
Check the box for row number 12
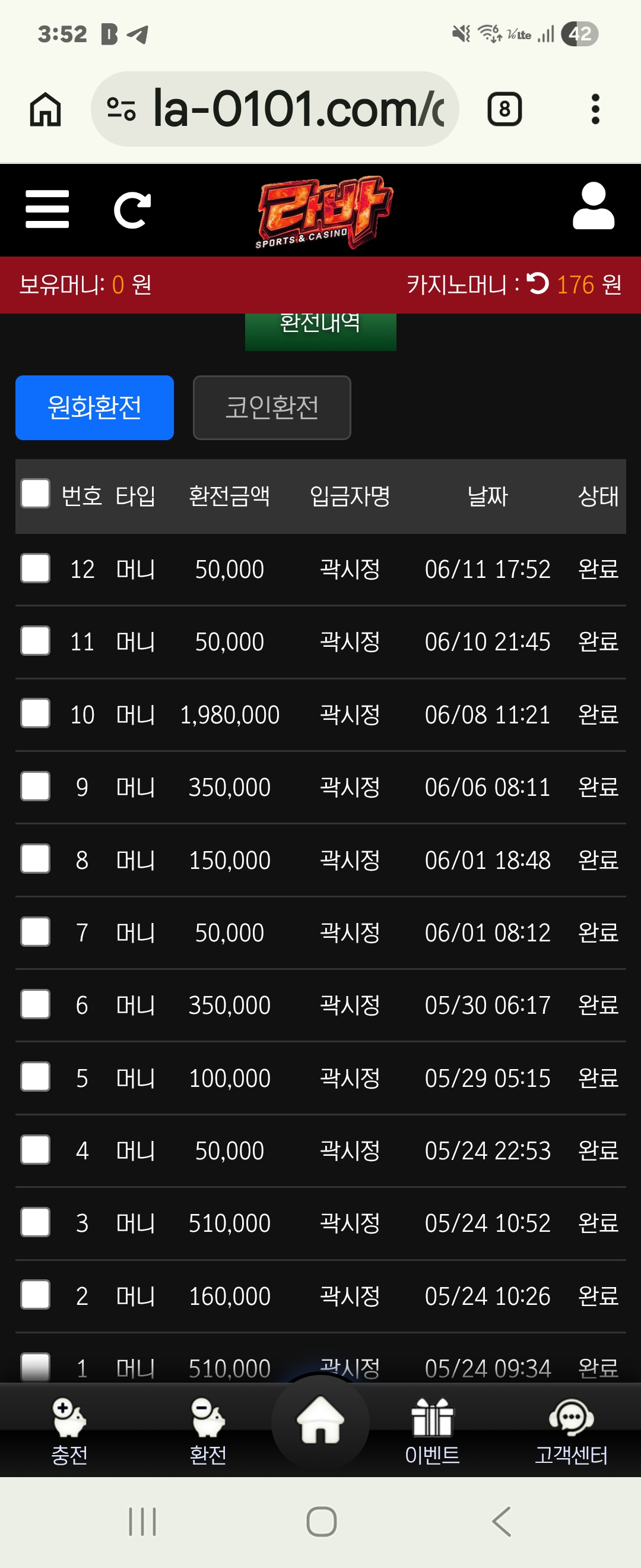pos(35,568)
